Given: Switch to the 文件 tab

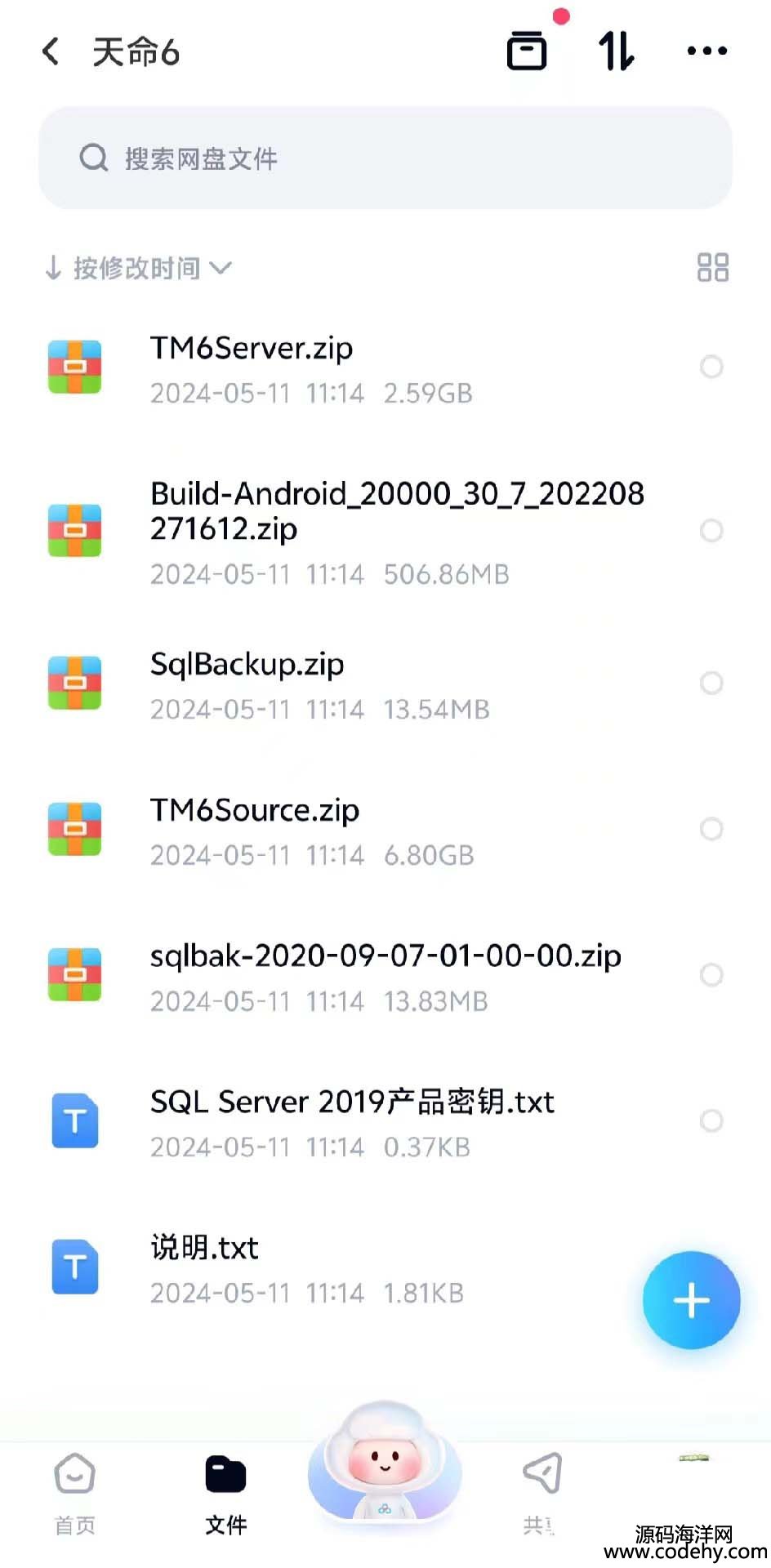Looking at the screenshot, I should click(x=225, y=1494).
